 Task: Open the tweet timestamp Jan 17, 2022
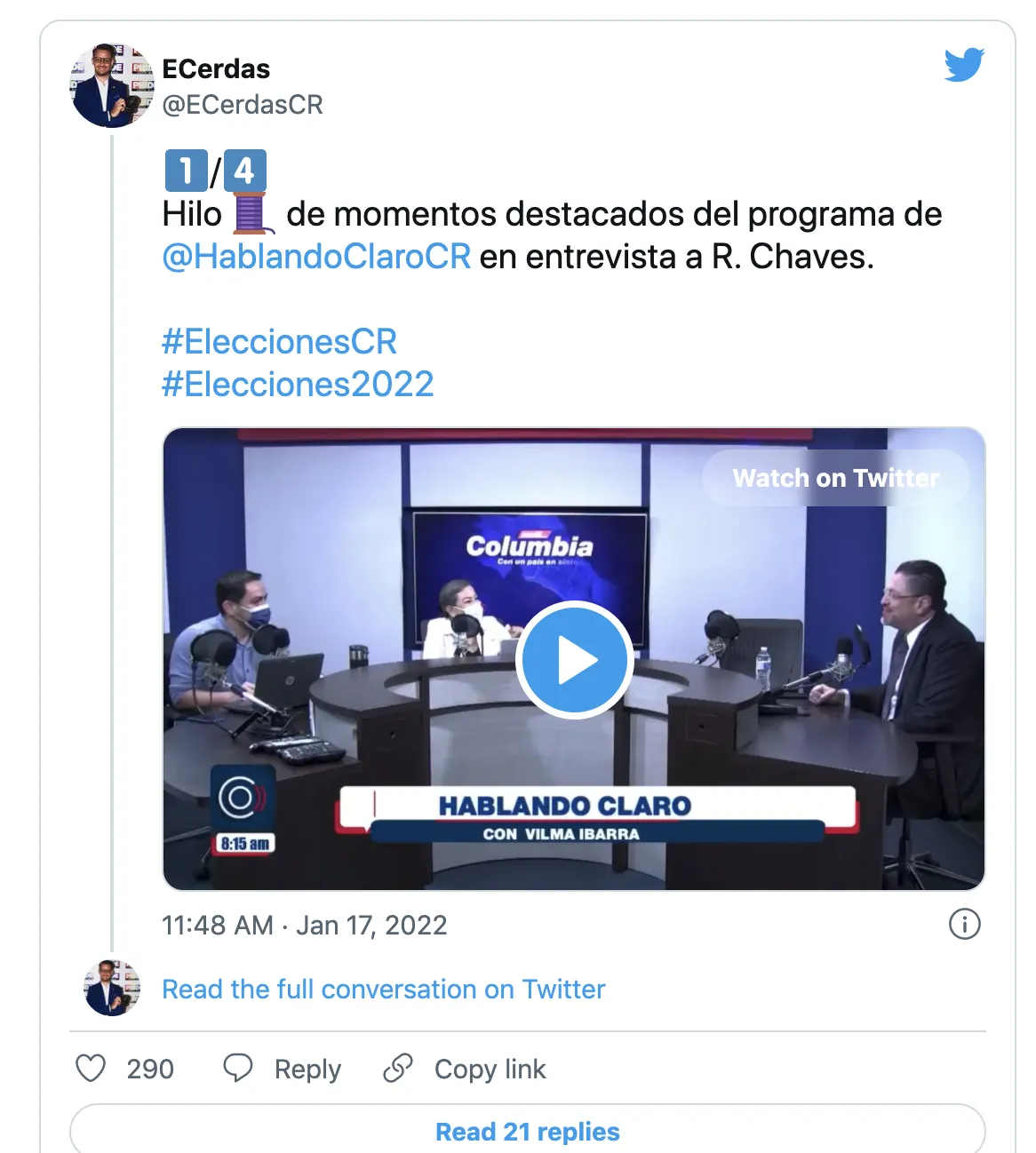(x=304, y=926)
